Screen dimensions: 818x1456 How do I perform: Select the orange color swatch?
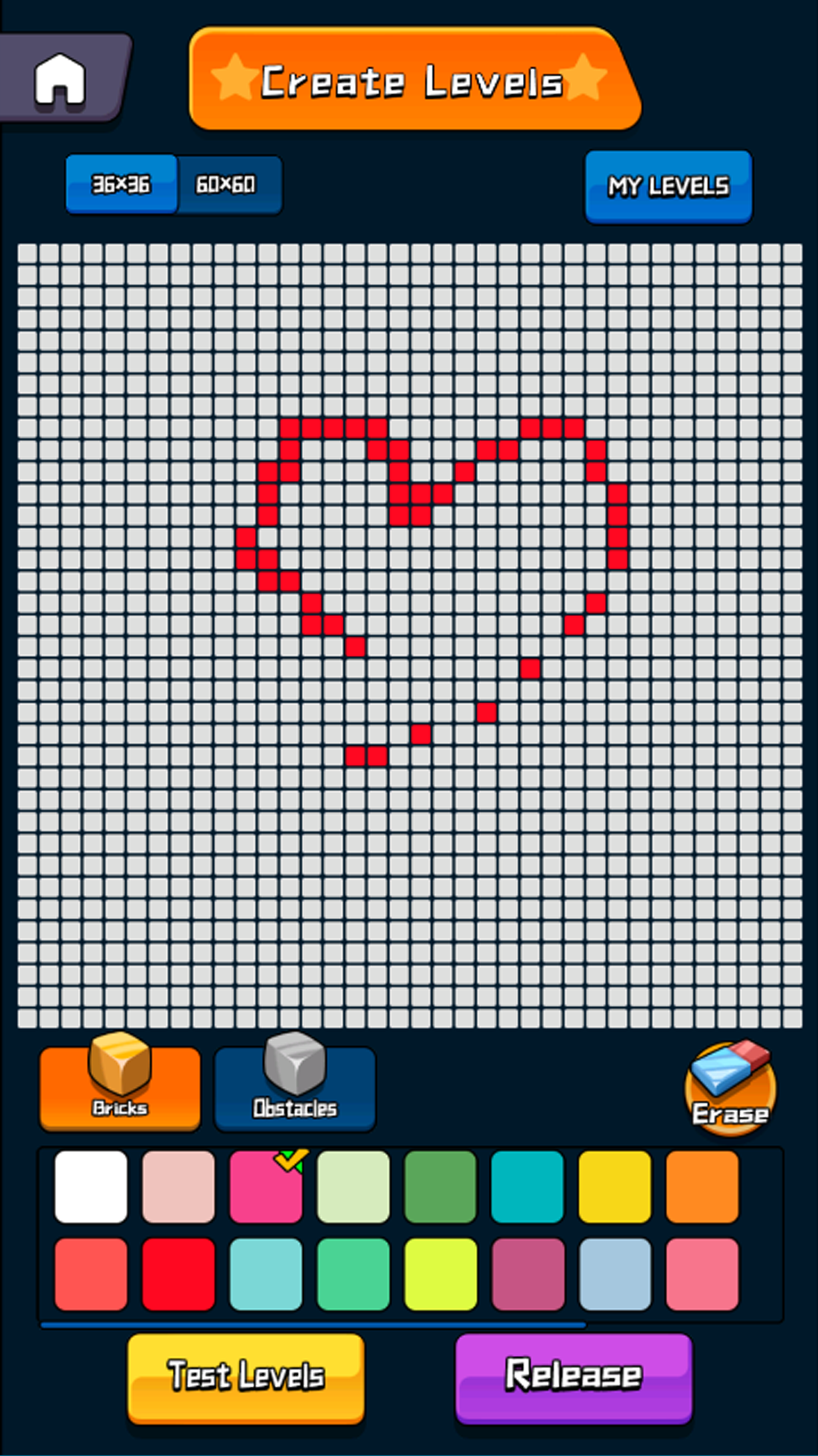702,1186
